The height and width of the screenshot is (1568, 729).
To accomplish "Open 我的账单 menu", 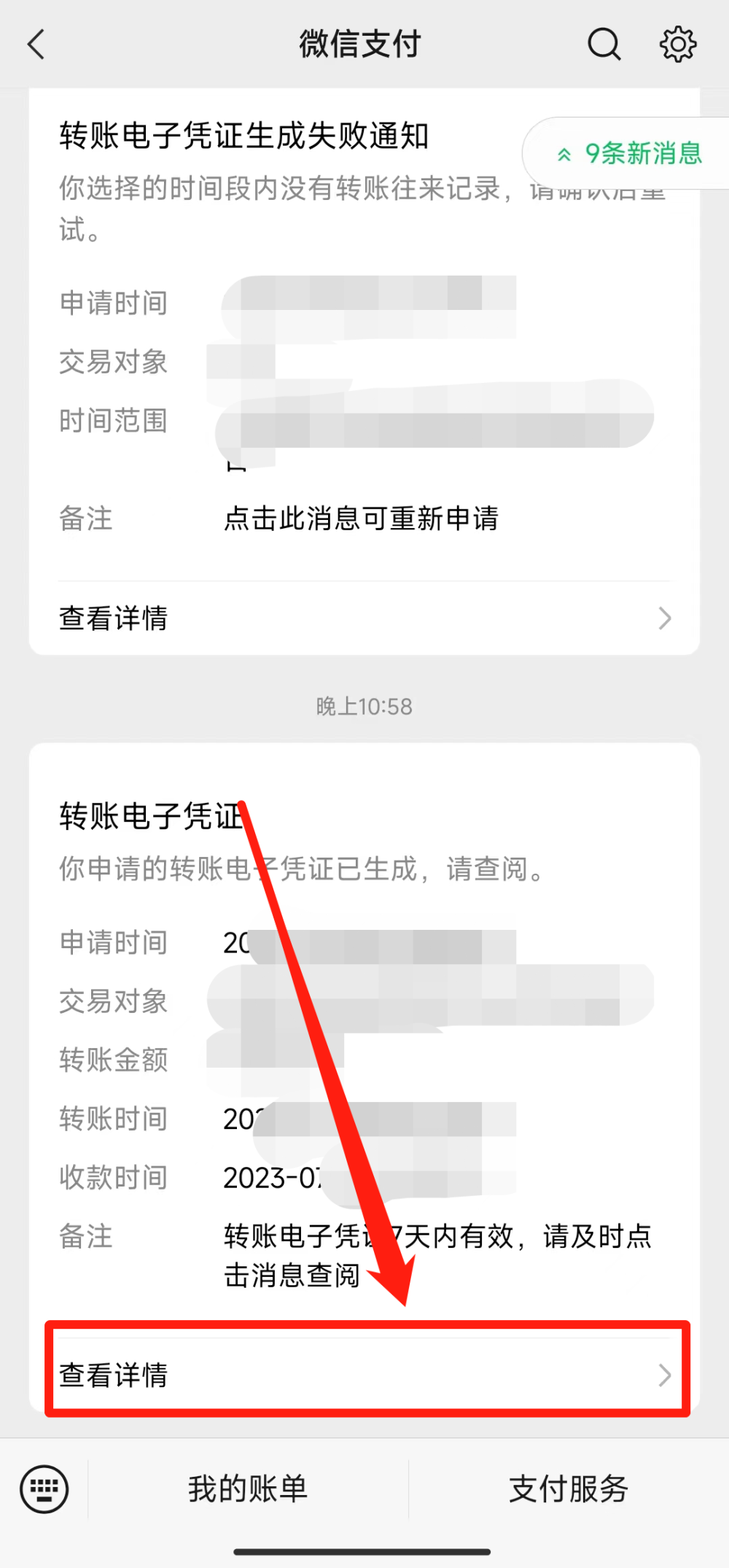I will click(x=248, y=1489).
